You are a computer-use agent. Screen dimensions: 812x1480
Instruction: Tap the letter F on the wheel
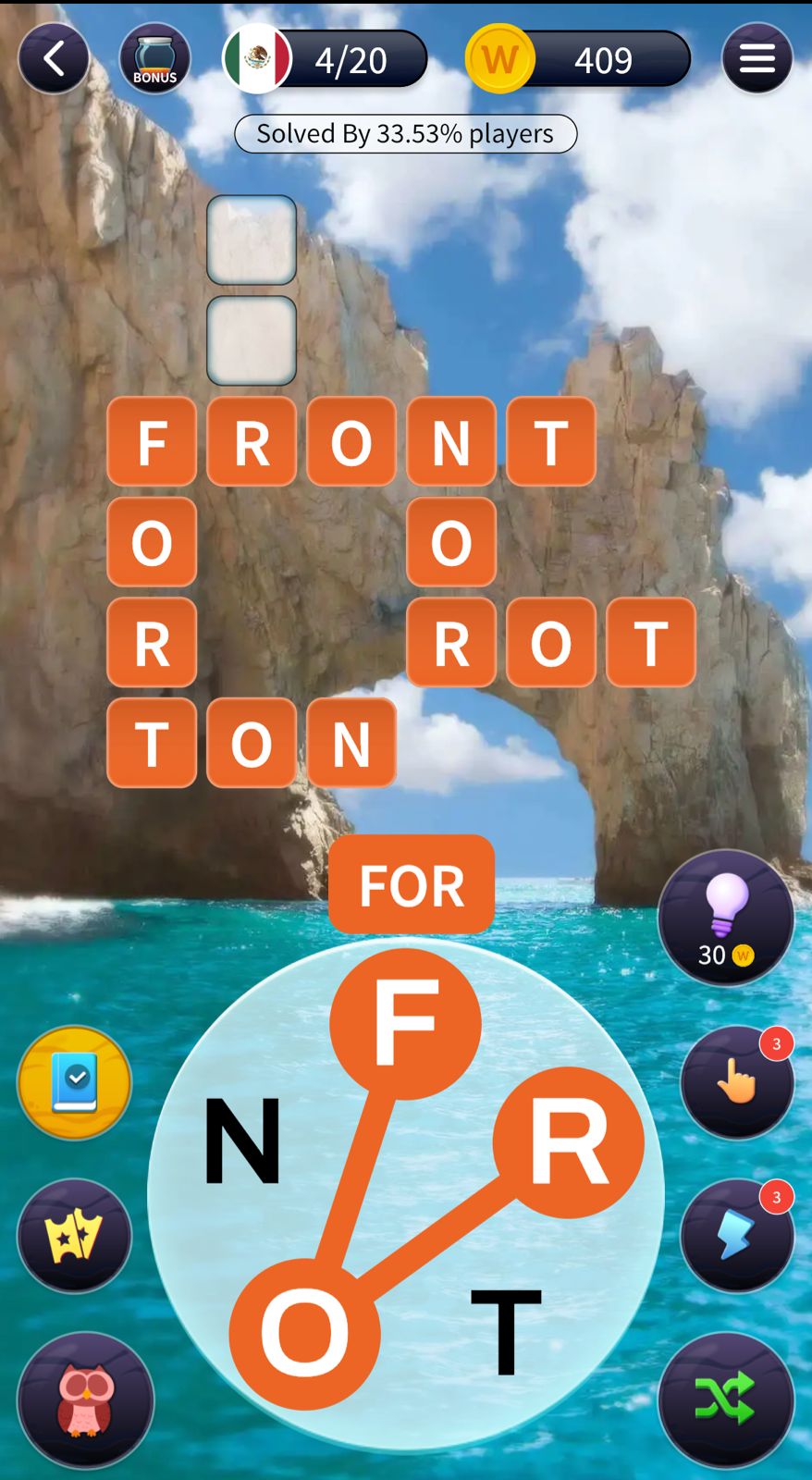pyautogui.click(x=405, y=1023)
